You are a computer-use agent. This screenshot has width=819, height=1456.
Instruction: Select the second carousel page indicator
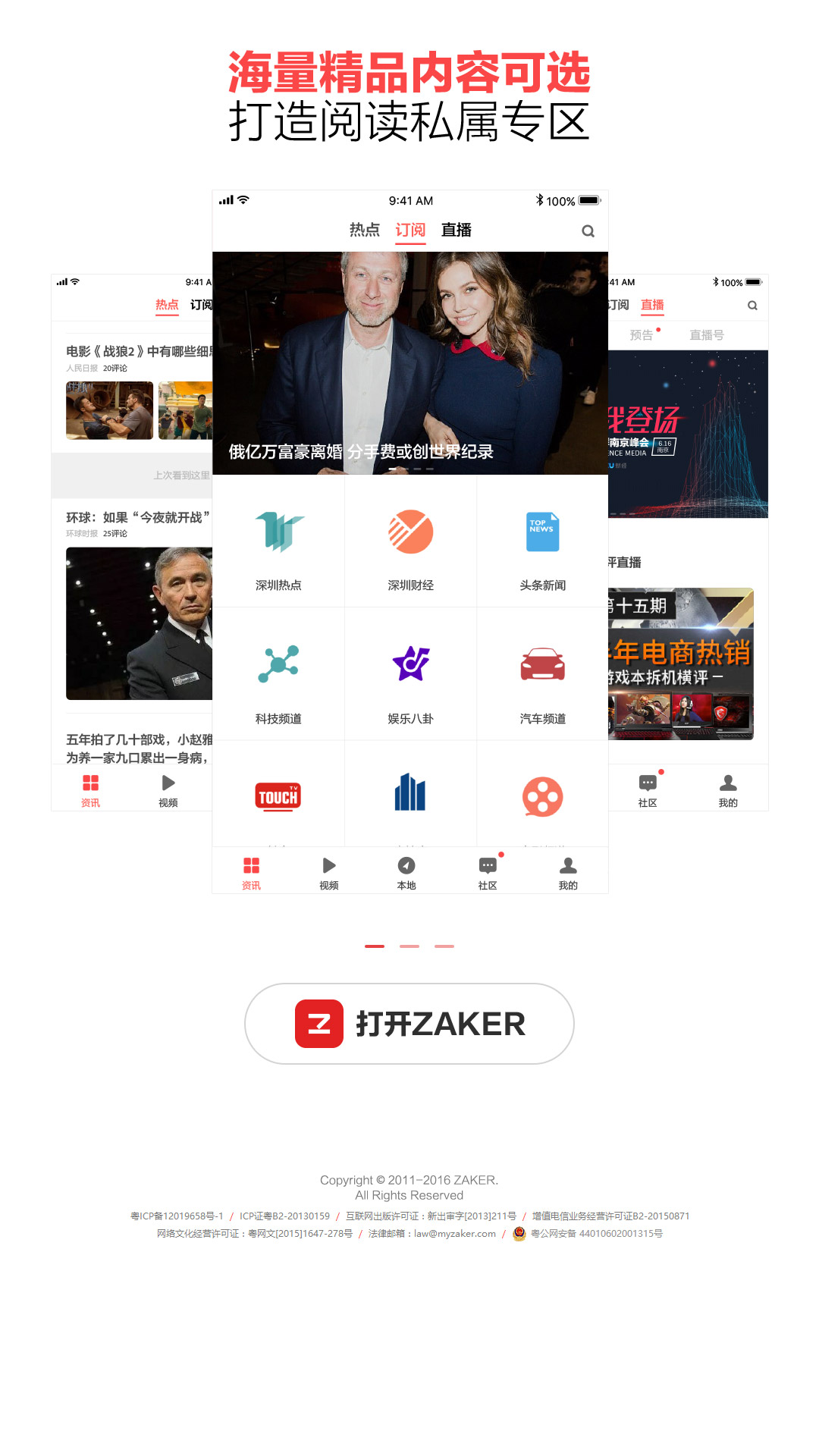[409, 946]
